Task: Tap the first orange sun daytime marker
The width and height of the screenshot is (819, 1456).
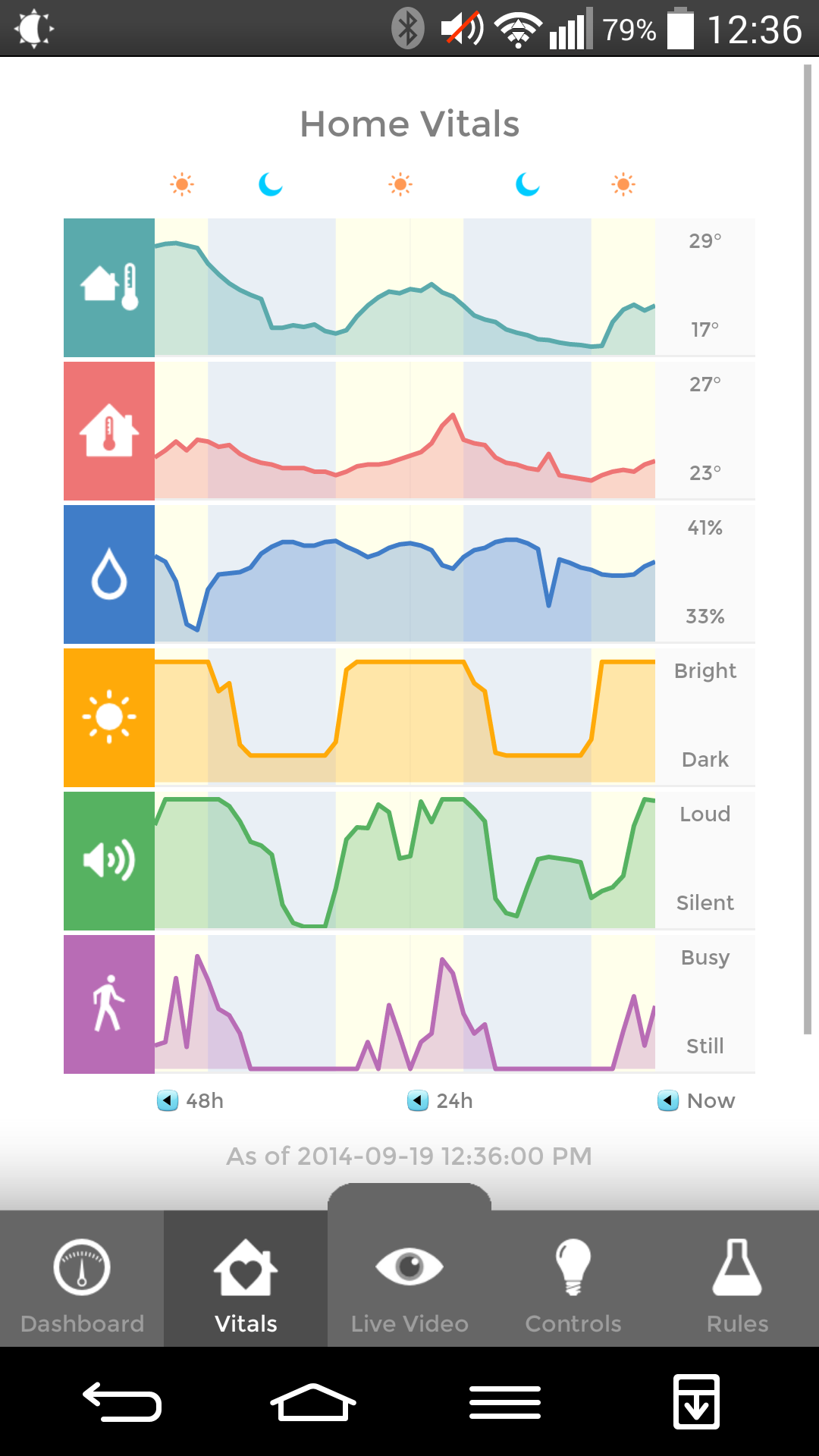Action: click(x=182, y=184)
